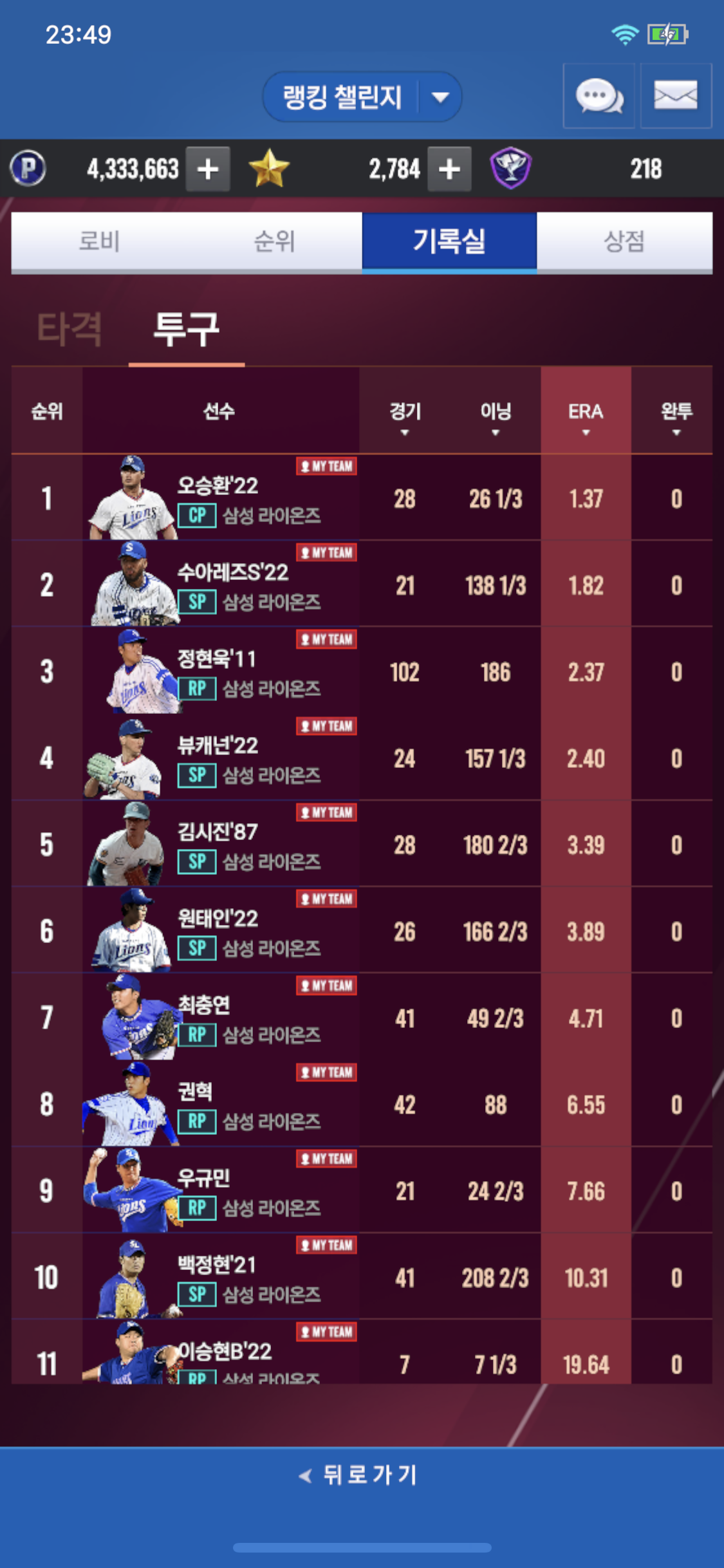Go back with 뒤로가기
724x1568 pixels.
pyautogui.click(x=360, y=1475)
